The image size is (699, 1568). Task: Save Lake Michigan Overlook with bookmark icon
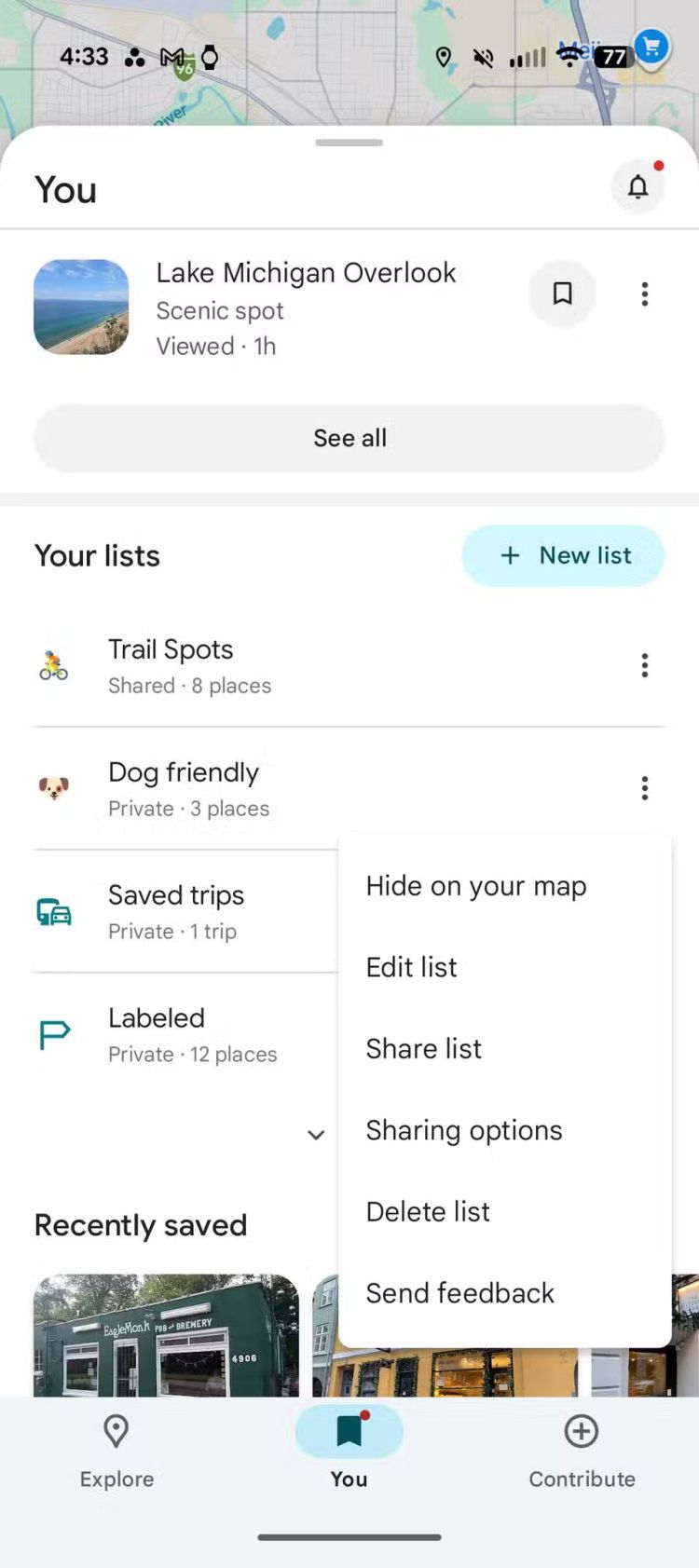pyautogui.click(x=562, y=294)
